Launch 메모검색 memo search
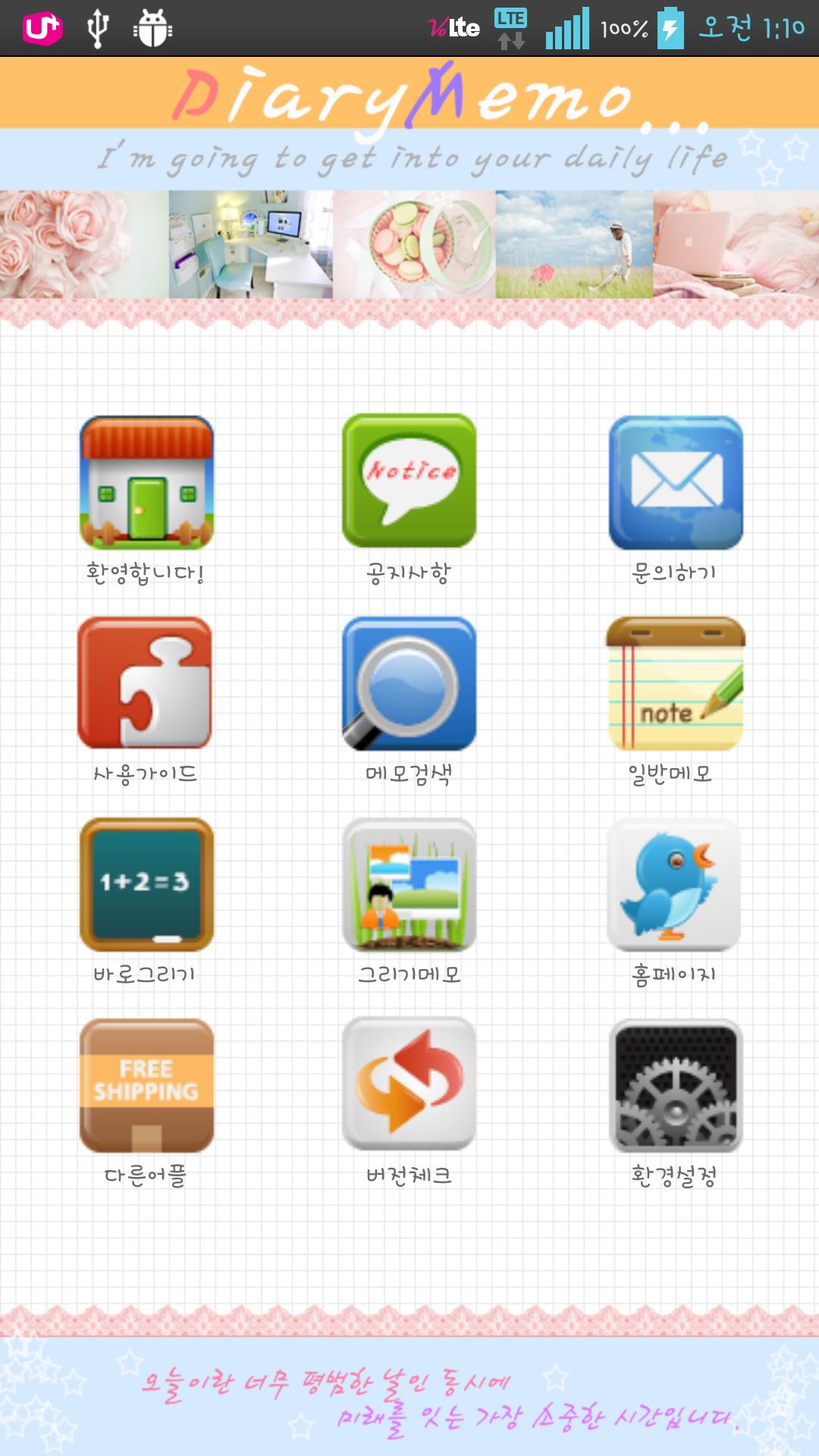The height and width of the screenshot is (1456, 819). tap(409, 682)
